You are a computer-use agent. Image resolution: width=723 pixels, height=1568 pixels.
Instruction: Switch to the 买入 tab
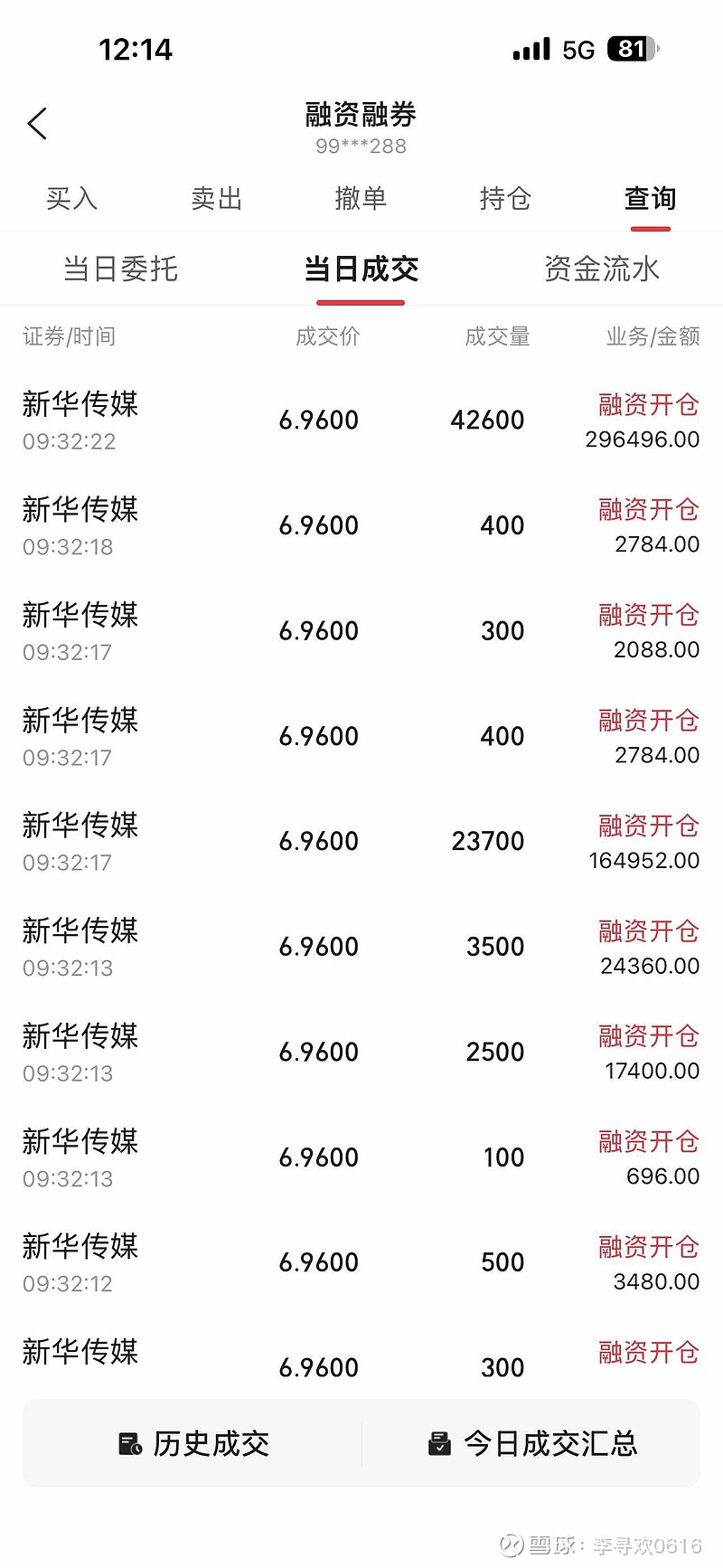[x=71, y=199]
